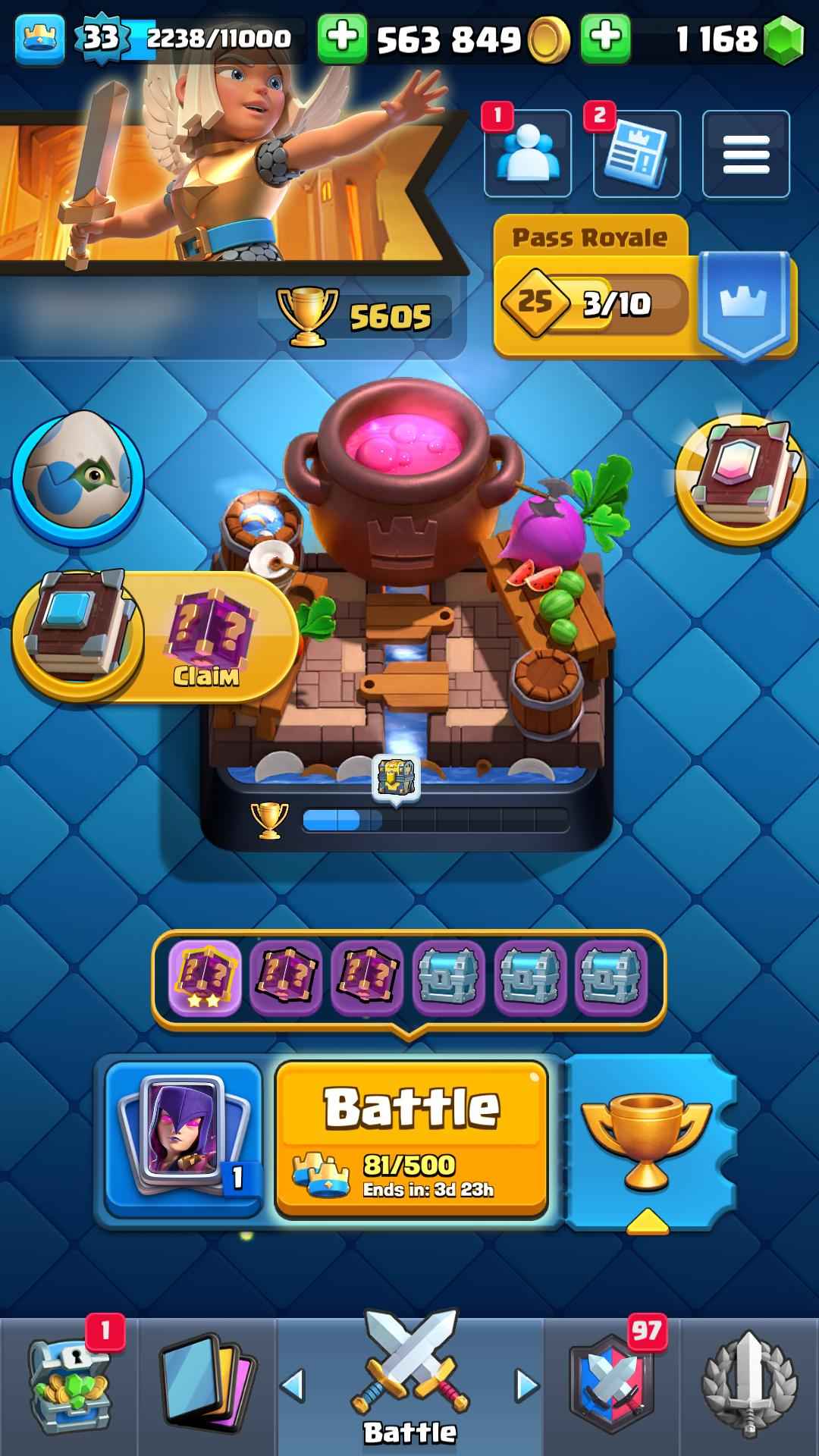Open the friends and social icon

pos(528,154)
